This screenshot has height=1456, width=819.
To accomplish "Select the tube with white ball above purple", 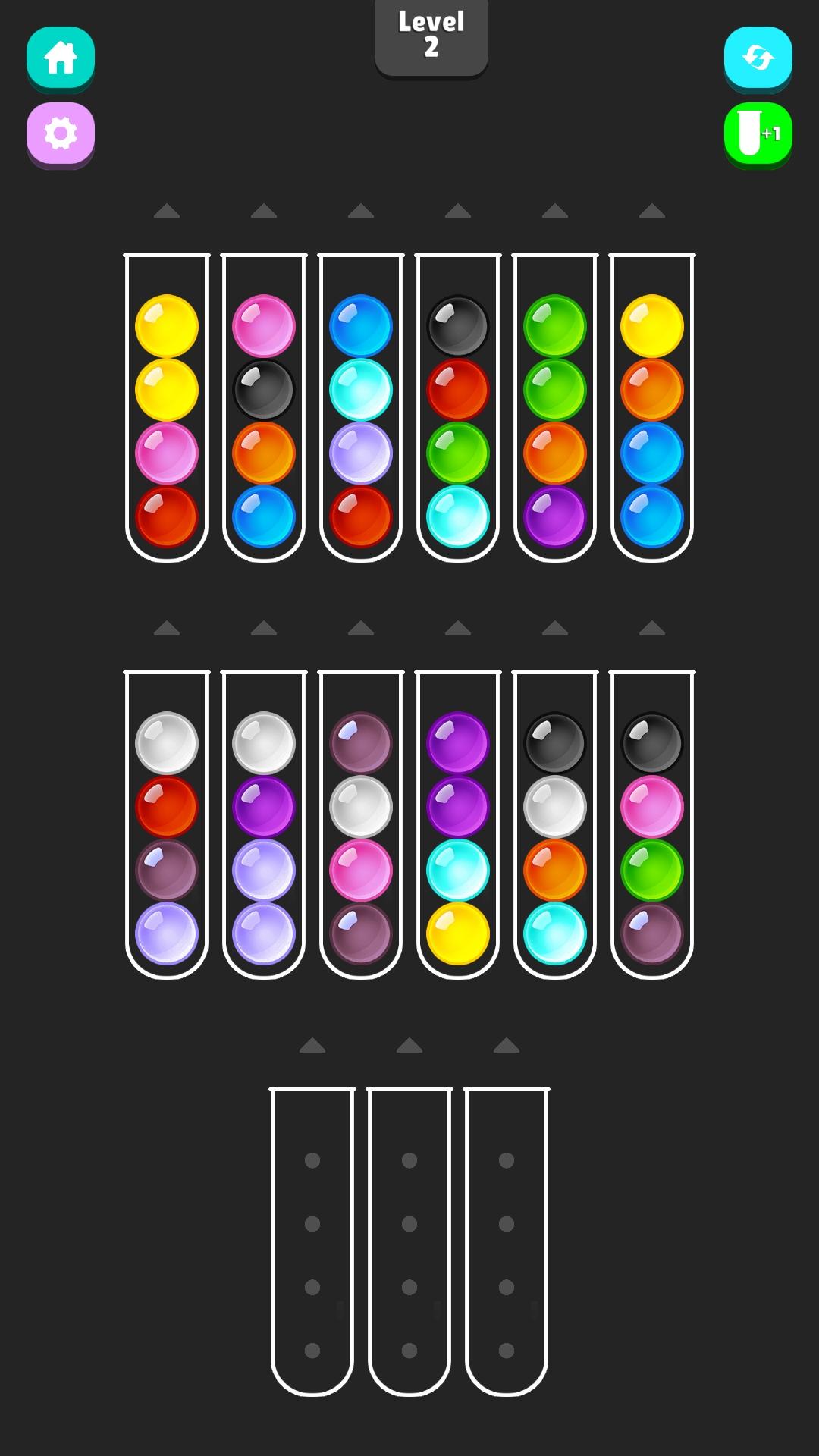I will [x=264, y=827].
